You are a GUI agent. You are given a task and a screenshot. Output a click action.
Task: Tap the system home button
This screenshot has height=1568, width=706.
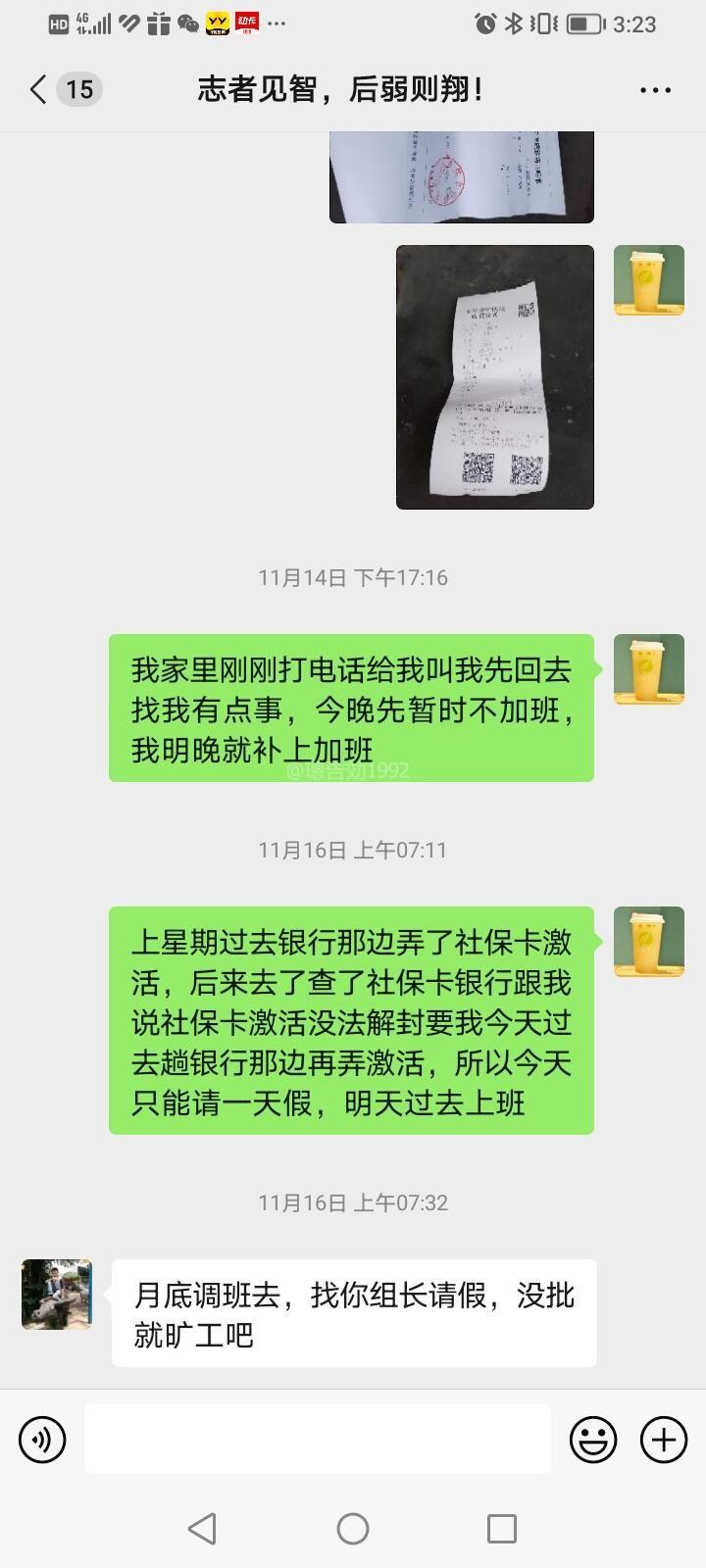coord(353,1528)
